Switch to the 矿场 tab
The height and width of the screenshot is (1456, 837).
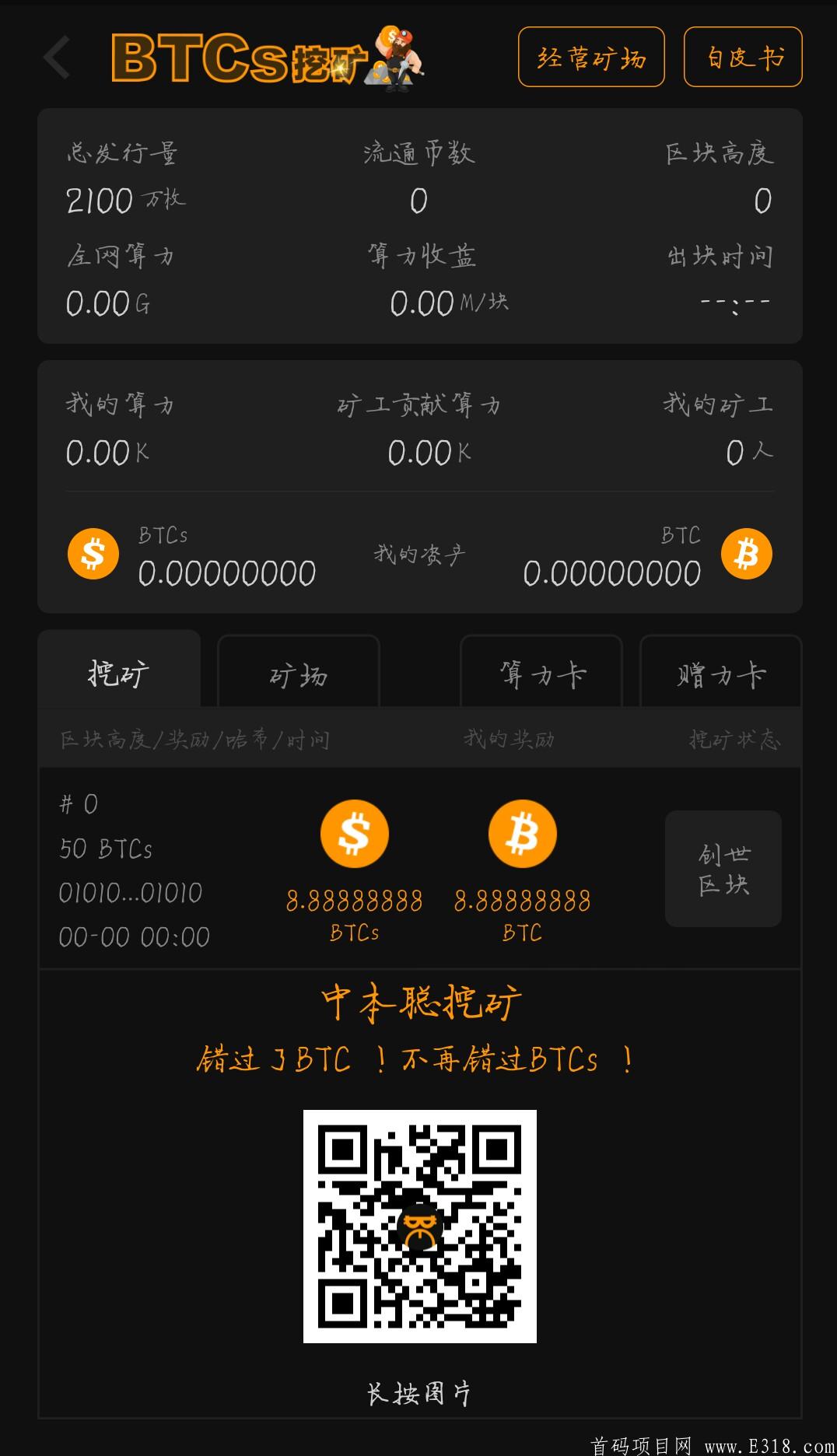[x=299, y=674]
